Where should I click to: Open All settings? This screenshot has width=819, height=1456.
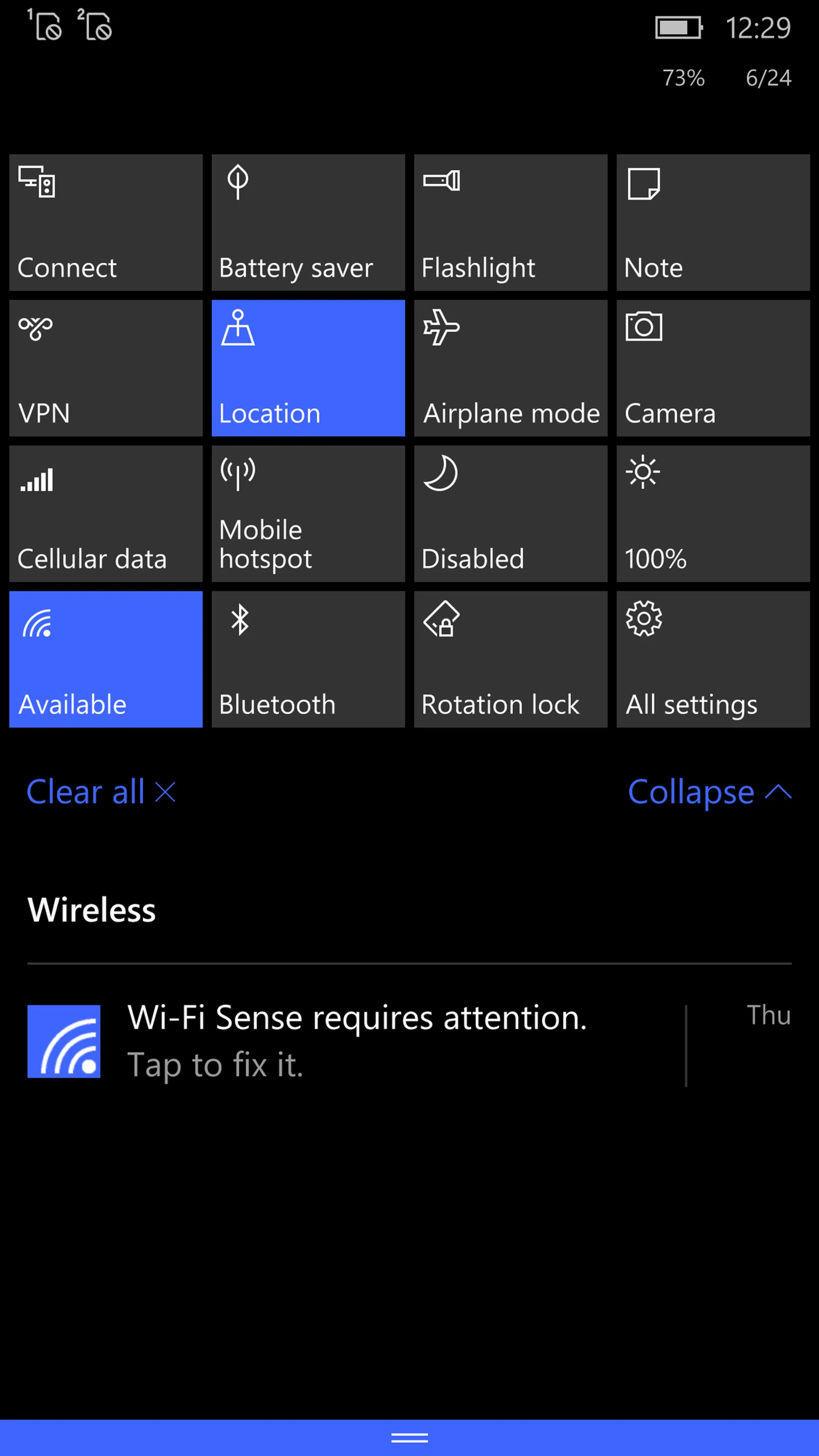point(713,659)
